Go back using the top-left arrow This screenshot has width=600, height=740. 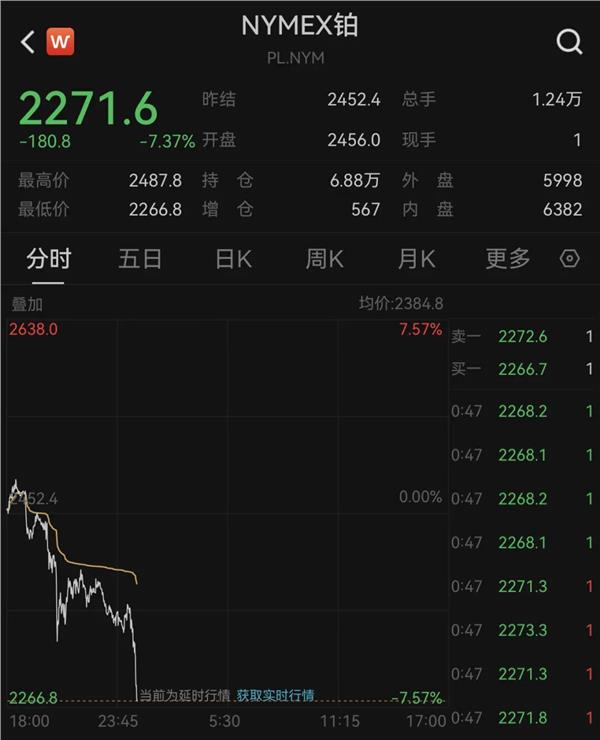tap(27, 41)
